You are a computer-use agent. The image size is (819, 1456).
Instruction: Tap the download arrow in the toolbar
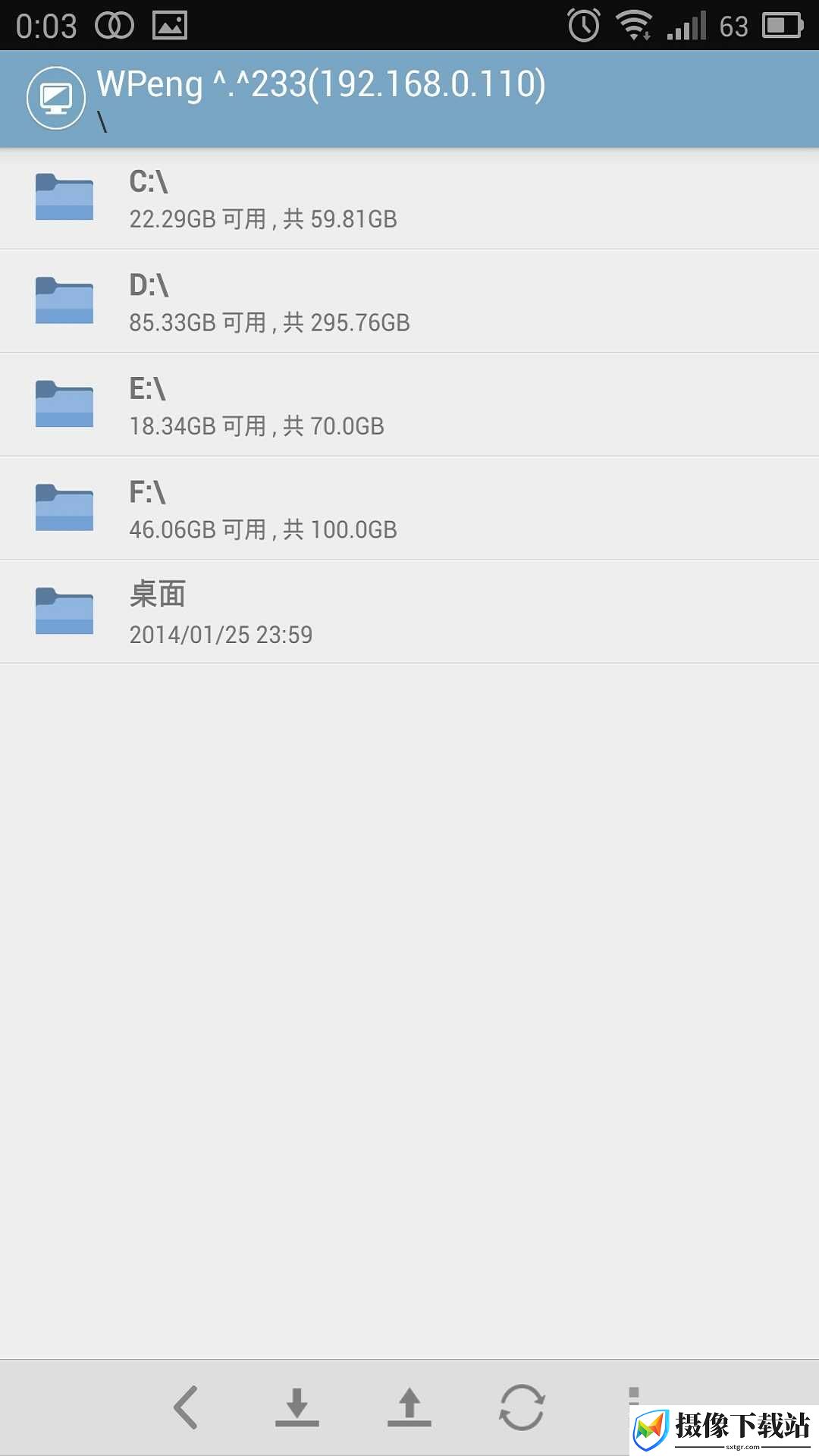click(x=297, y=1407)
